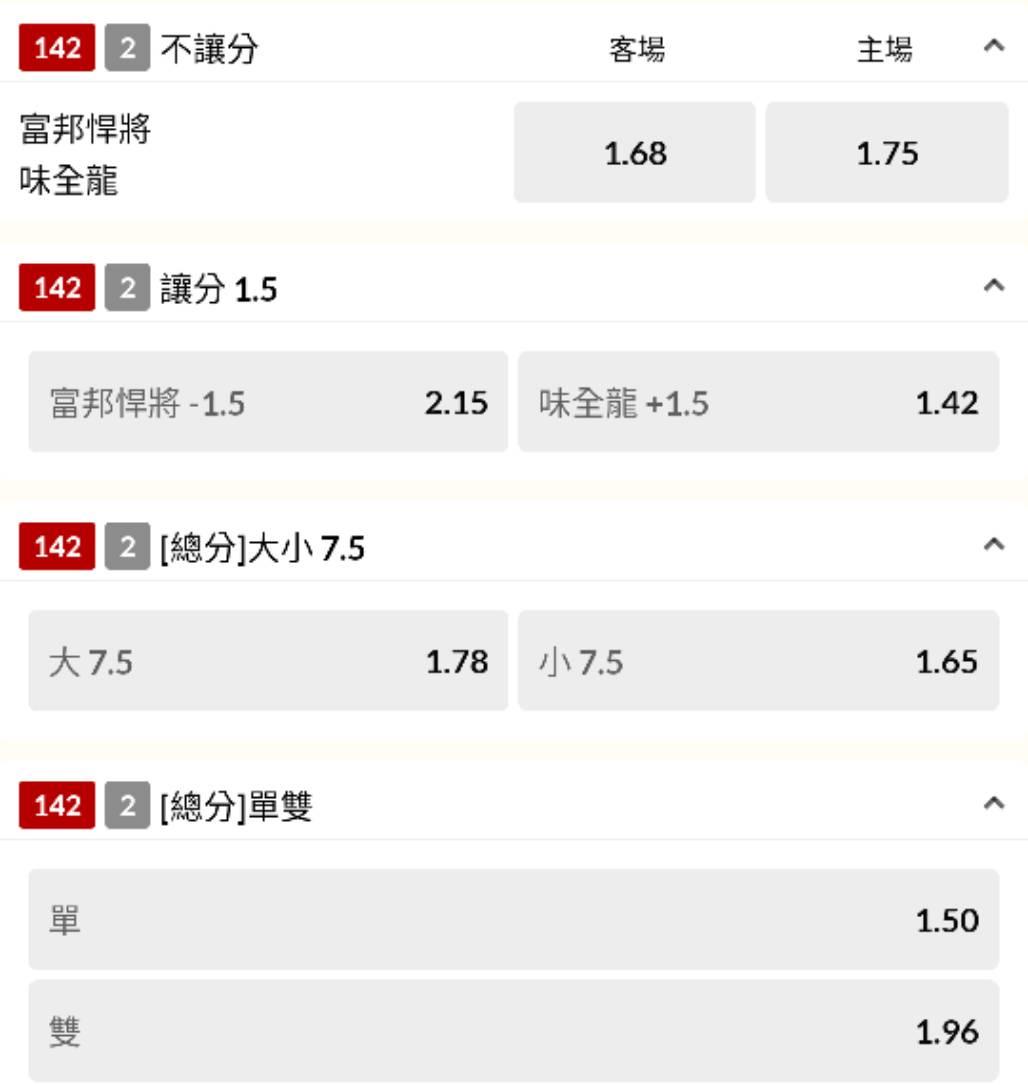Collapse the [總分]單雙 section
The height and width of the screenshot is (1085, 1028).
993,803
